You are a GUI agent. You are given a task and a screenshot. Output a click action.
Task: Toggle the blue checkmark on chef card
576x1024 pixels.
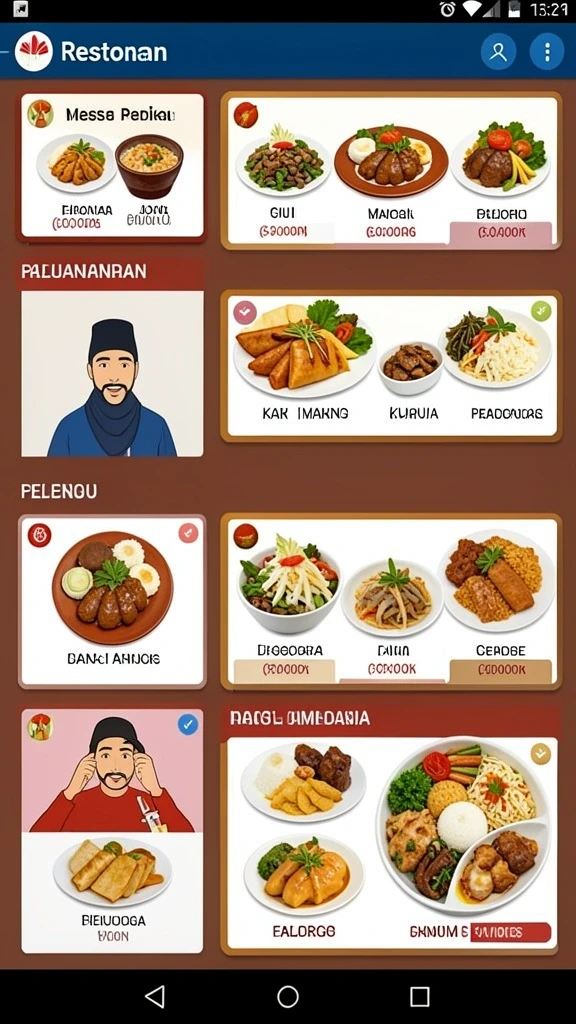188,724
